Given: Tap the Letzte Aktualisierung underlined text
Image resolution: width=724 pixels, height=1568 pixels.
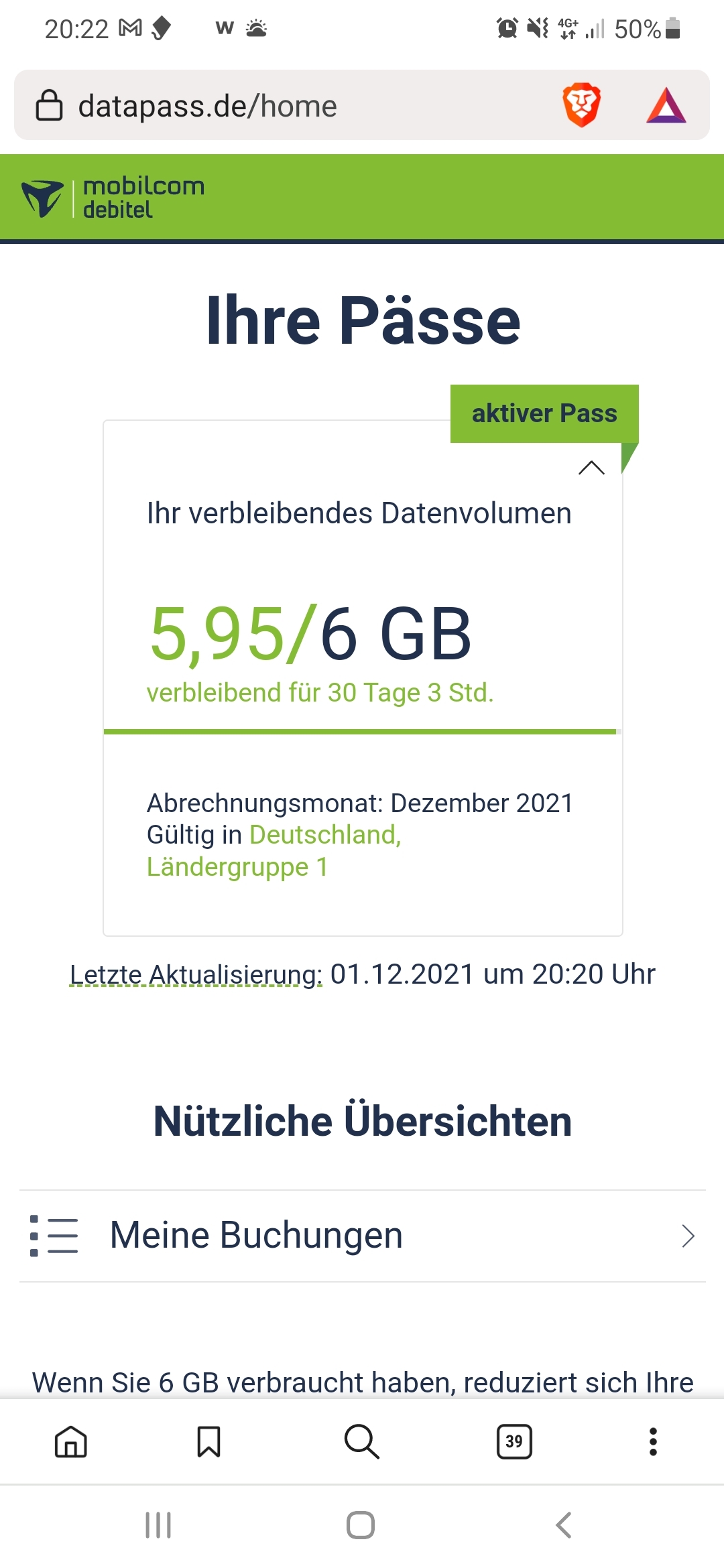Looking at the screenshot, I should point(196,974).
